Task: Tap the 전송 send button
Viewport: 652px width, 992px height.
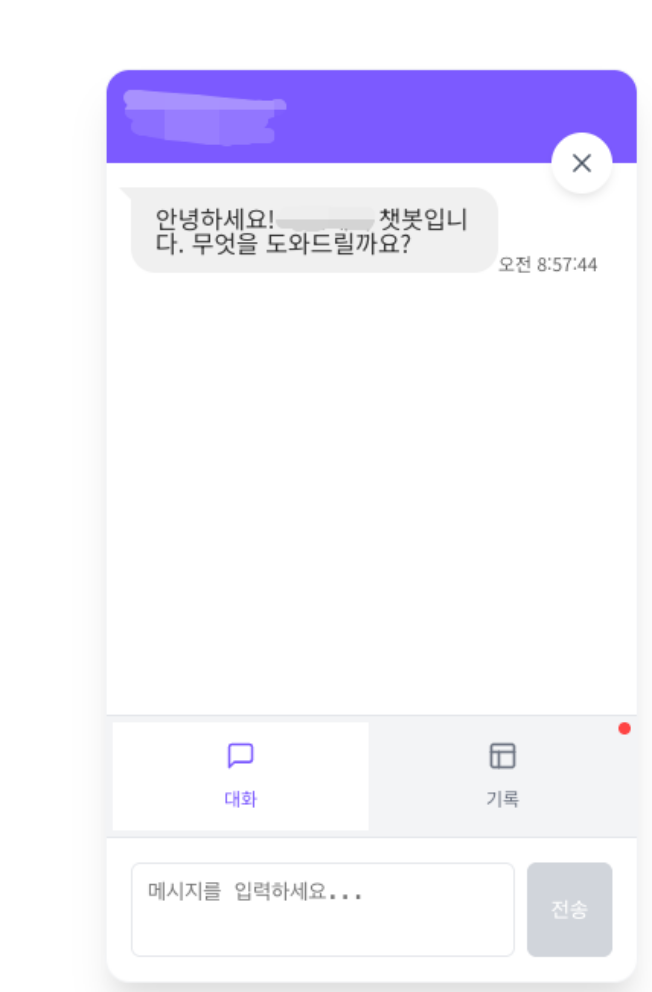Action: coord(569,909)
